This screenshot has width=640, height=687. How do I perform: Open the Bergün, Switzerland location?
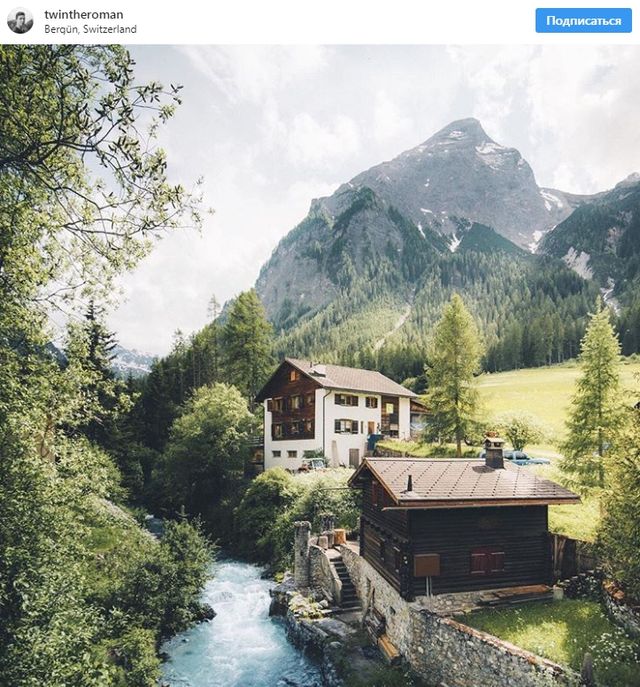coord(90,30)
